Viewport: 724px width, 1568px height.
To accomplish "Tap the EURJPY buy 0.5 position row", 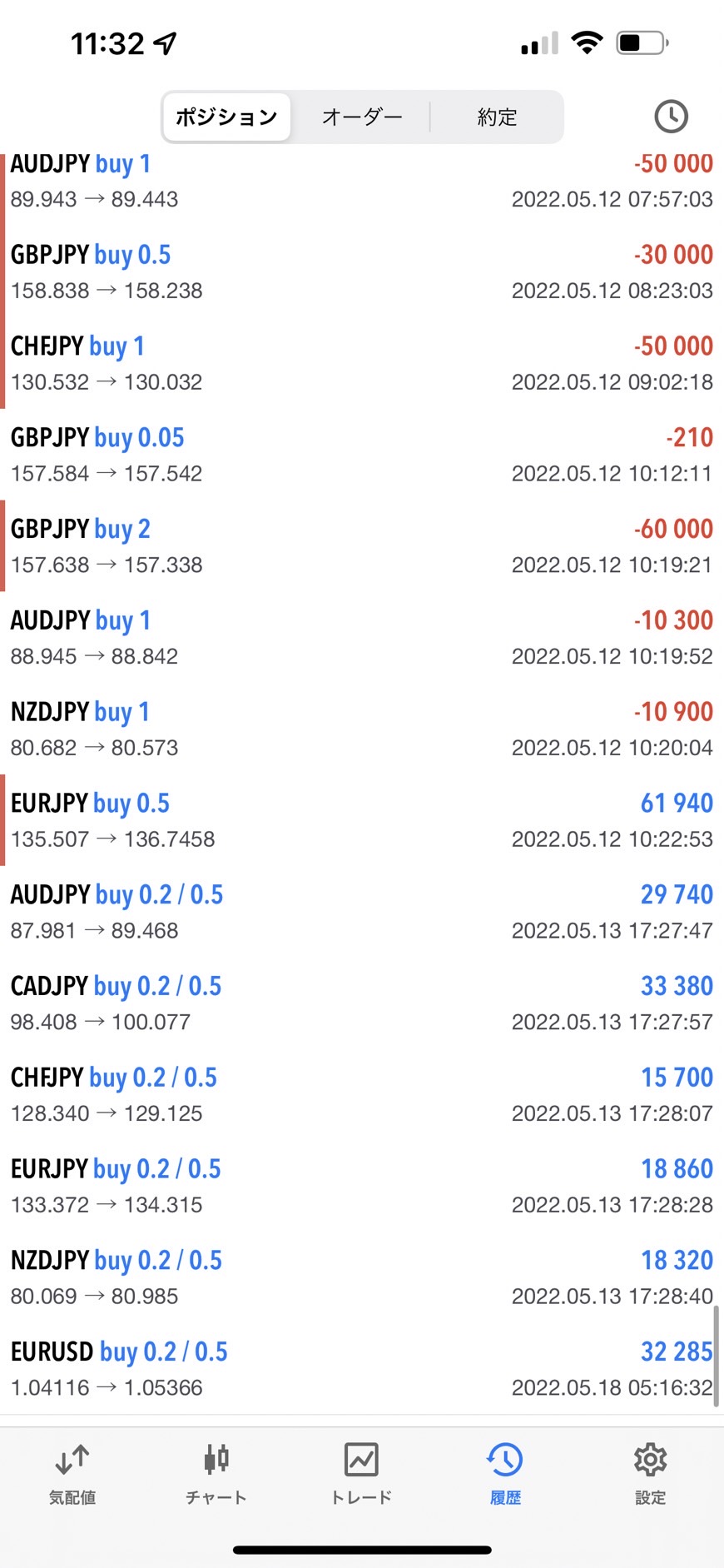I will [362, 820].
